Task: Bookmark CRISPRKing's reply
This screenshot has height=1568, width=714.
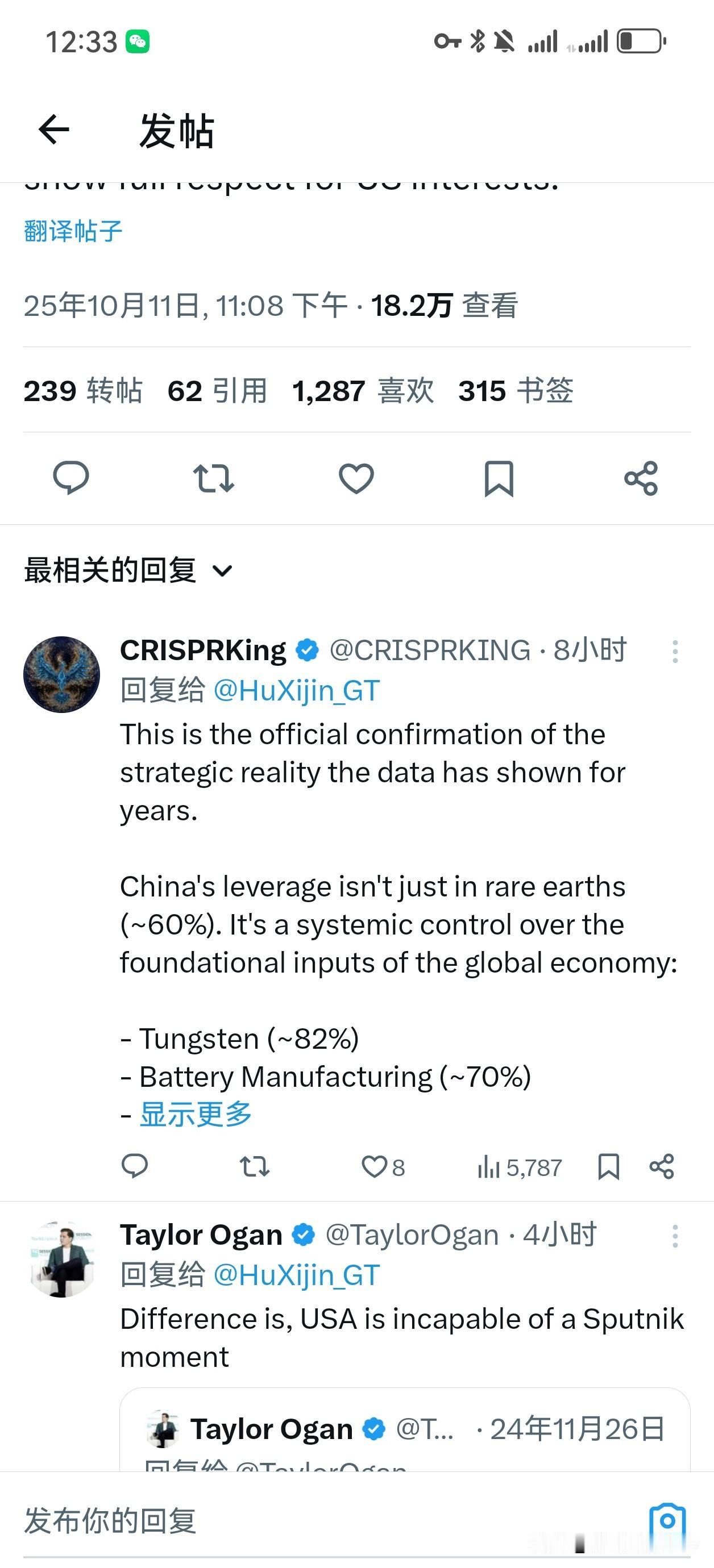Action: (x=608, y=1167)
